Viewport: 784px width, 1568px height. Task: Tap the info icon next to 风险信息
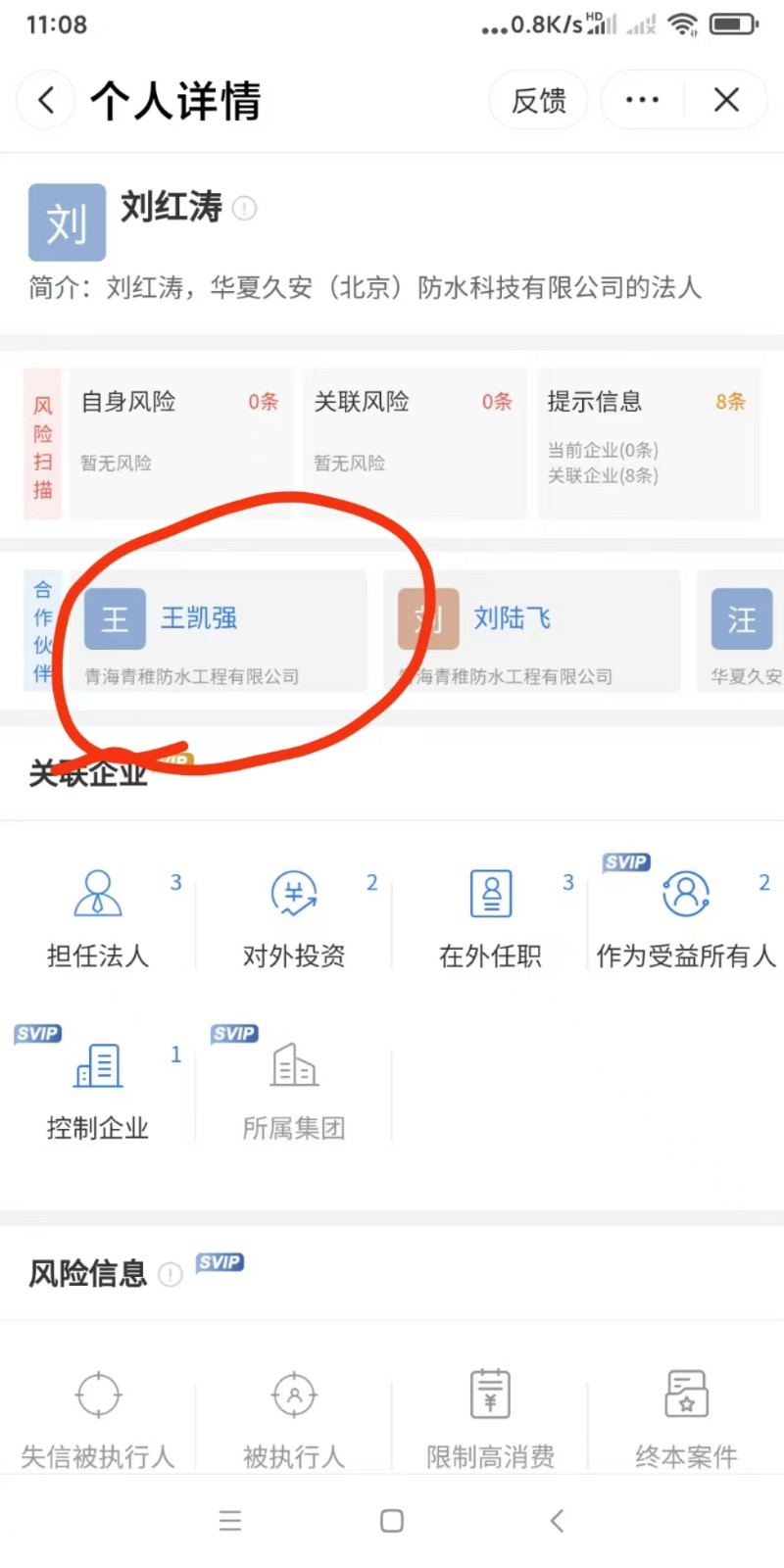point(171,1274)
